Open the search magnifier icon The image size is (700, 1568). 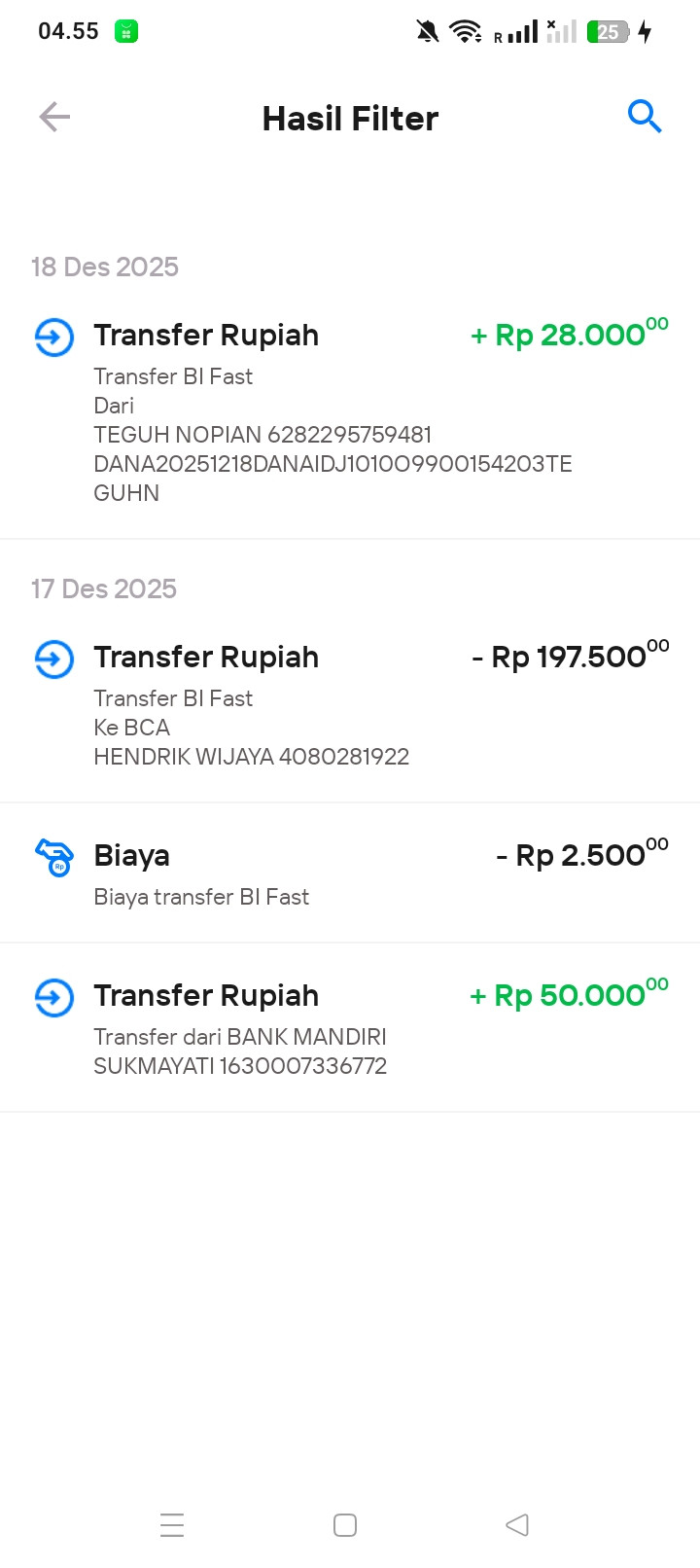click(644, 117)
